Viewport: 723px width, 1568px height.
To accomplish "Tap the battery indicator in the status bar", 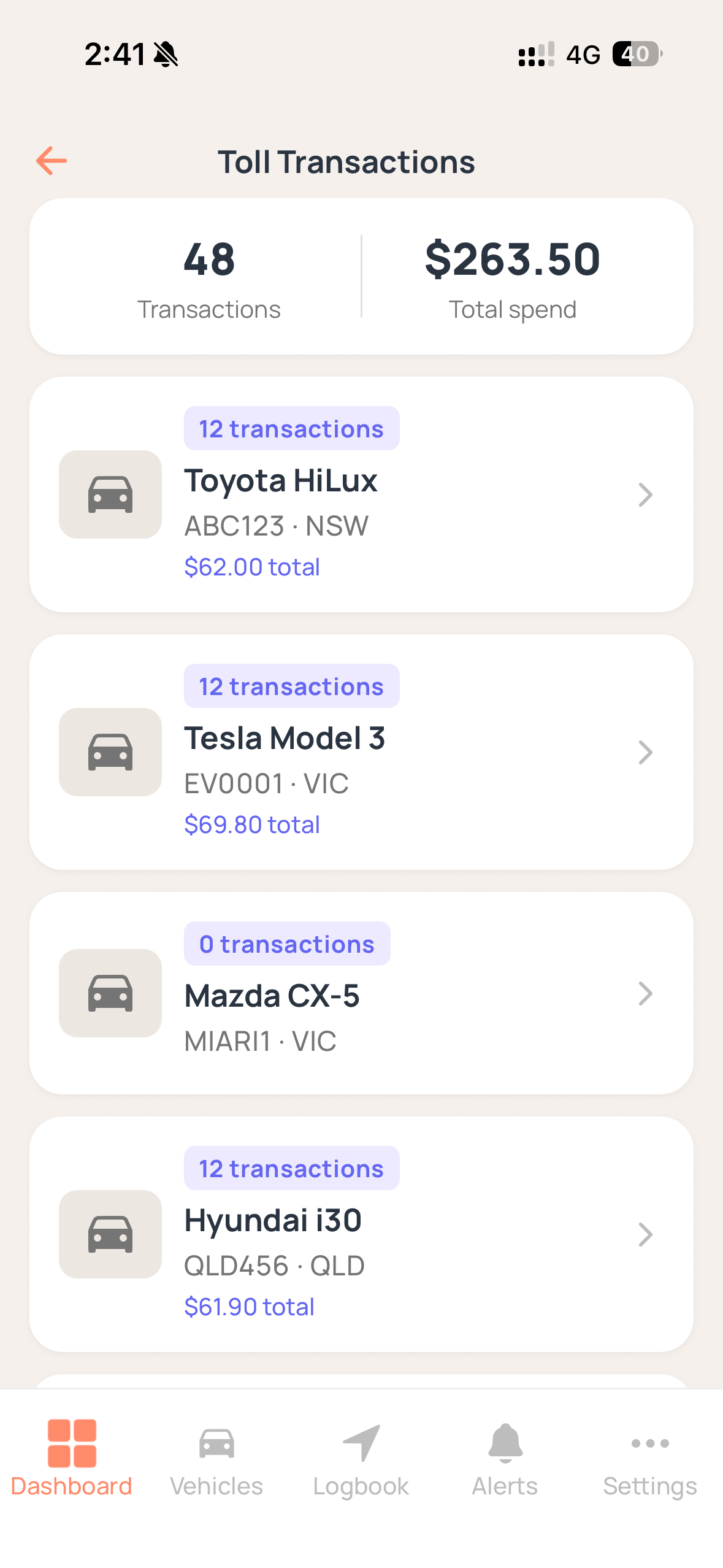I will tap(636, 55).
